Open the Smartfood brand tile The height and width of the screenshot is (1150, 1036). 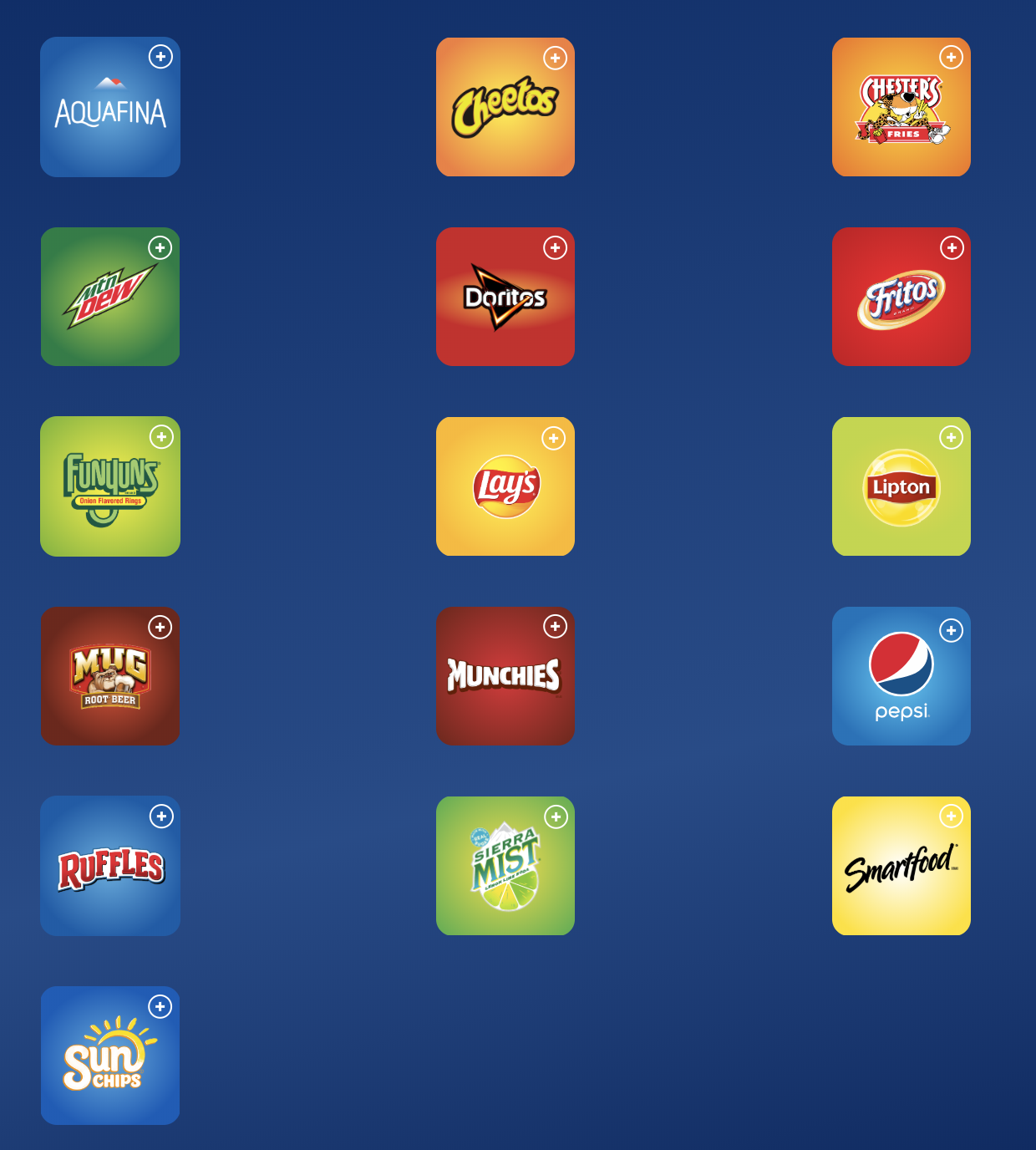point(901,866)
